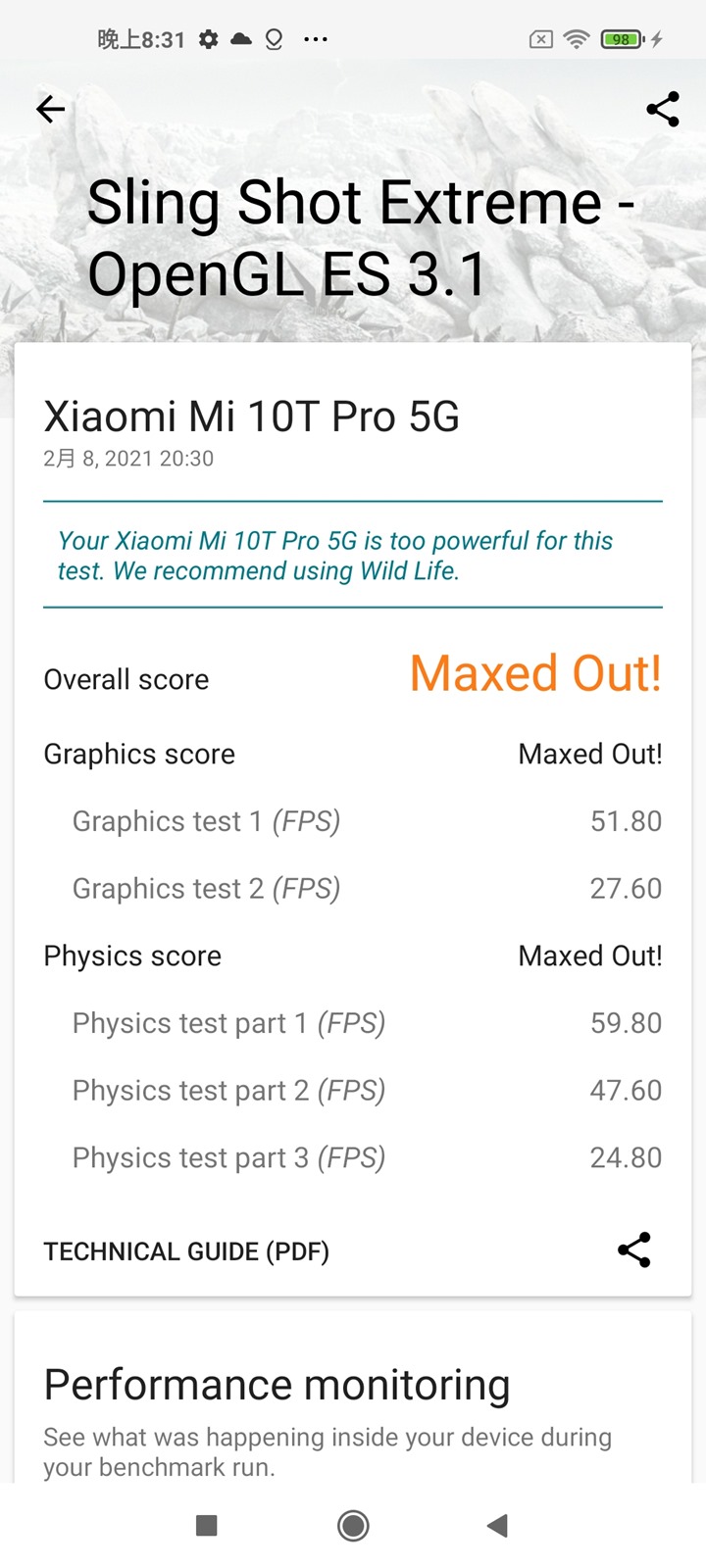Go back using the top-left arrow
This screenshot has width=706, height=1568.
(x=51, y=109)
